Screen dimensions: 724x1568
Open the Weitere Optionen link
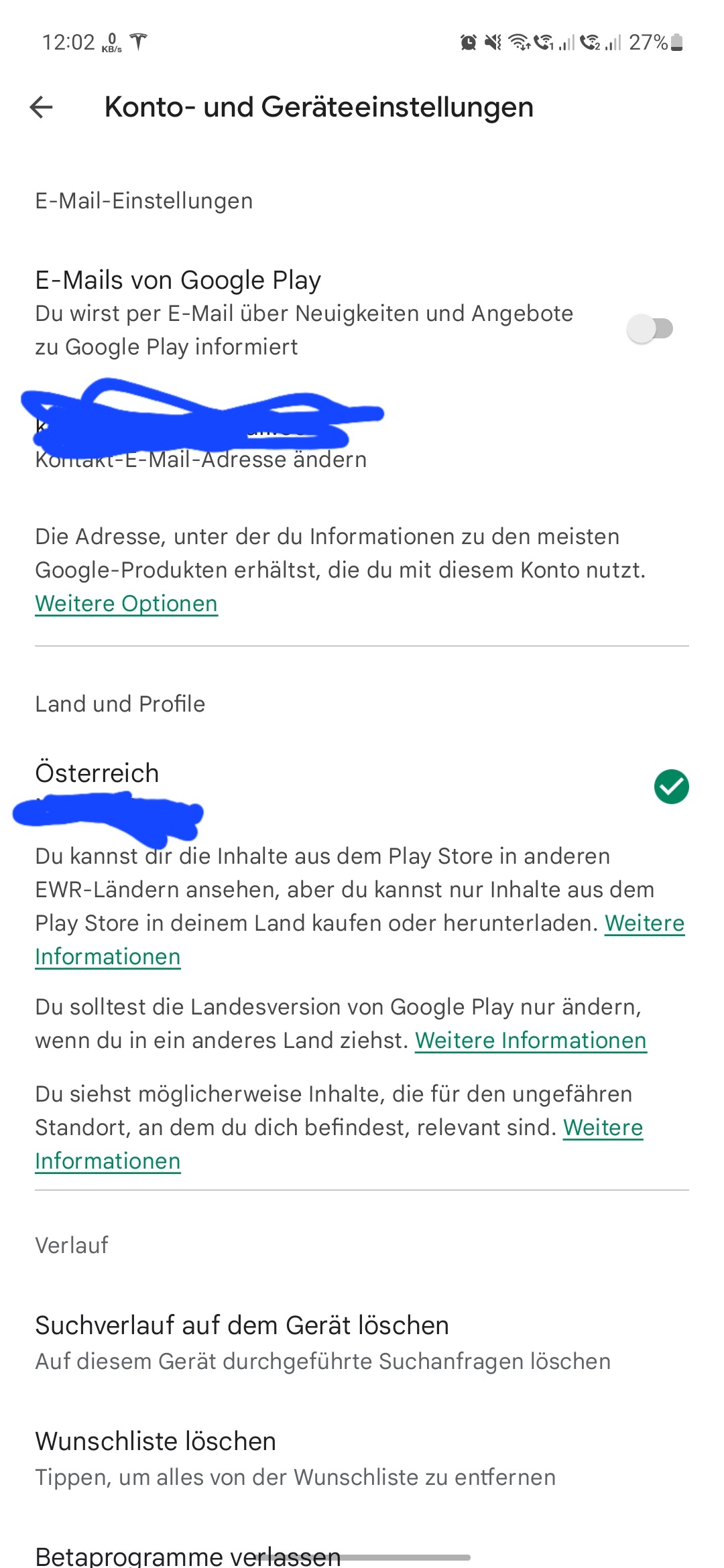coord(126,603)
